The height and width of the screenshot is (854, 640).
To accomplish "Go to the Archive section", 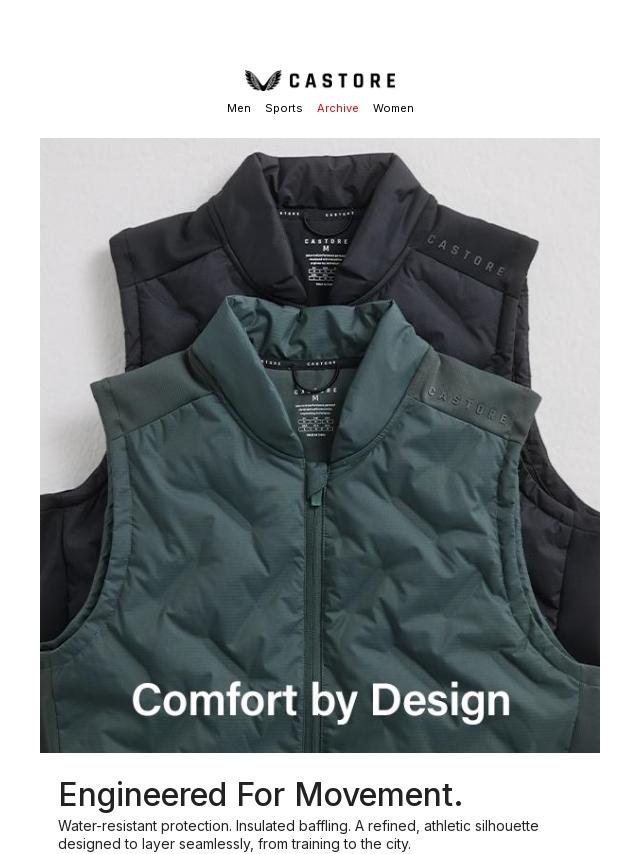I will pyautogui.click(x=337, y=108).
